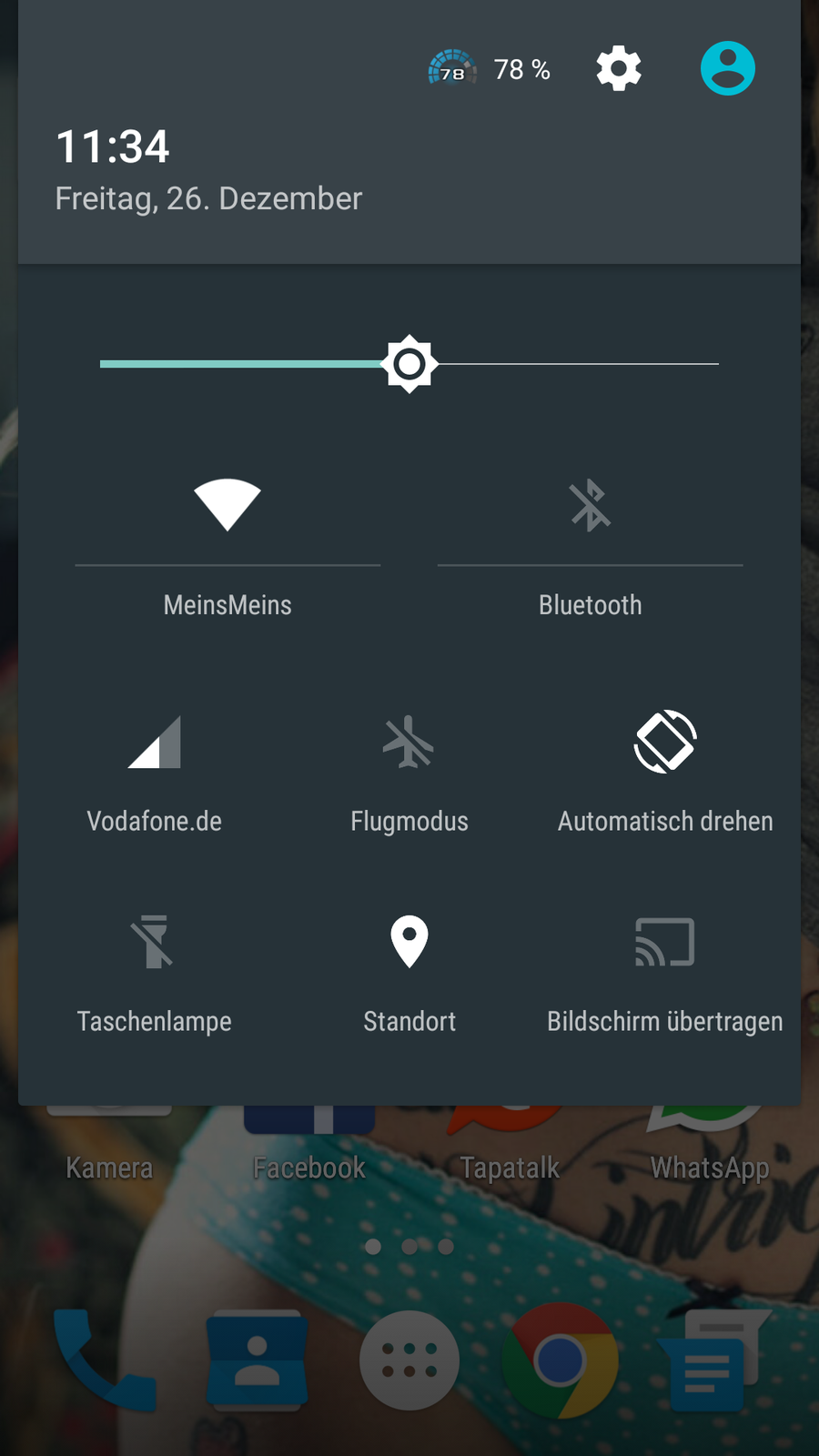Open Bluetooth details label

tap(590, 605)
